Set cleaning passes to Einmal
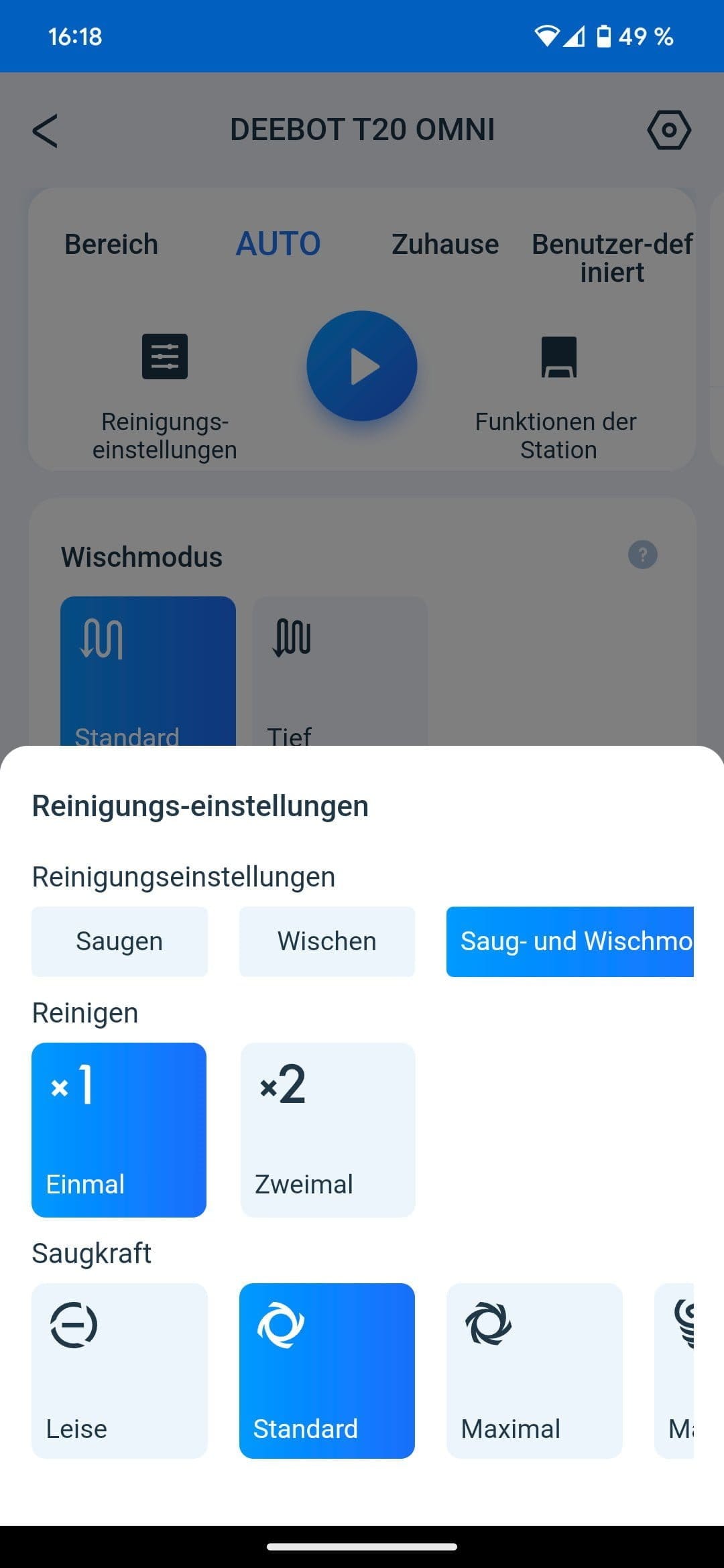This screenshot has width=724, height=1568. 119,1129
